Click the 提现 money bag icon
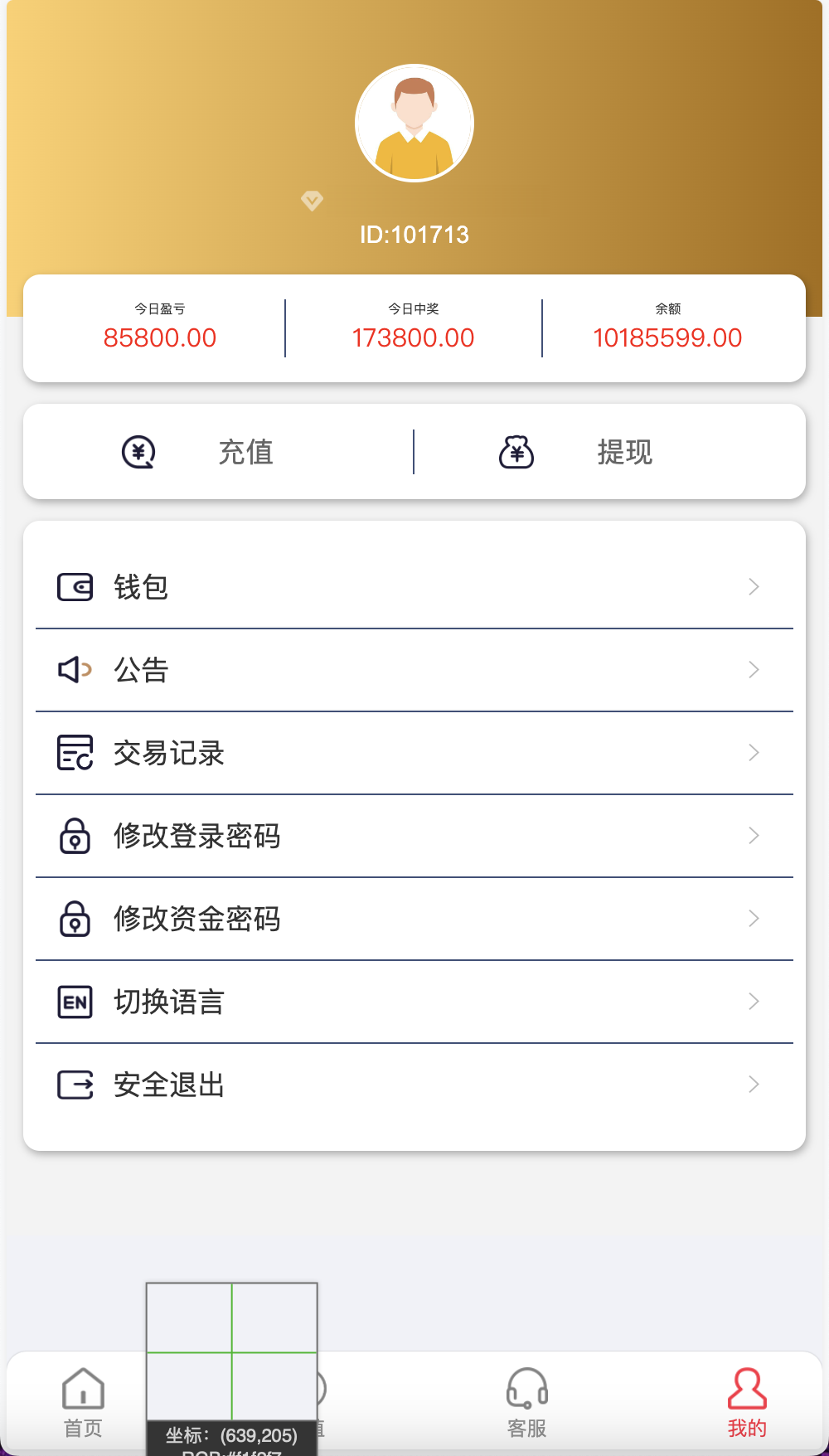829x1456 pixels. (516, 451)
